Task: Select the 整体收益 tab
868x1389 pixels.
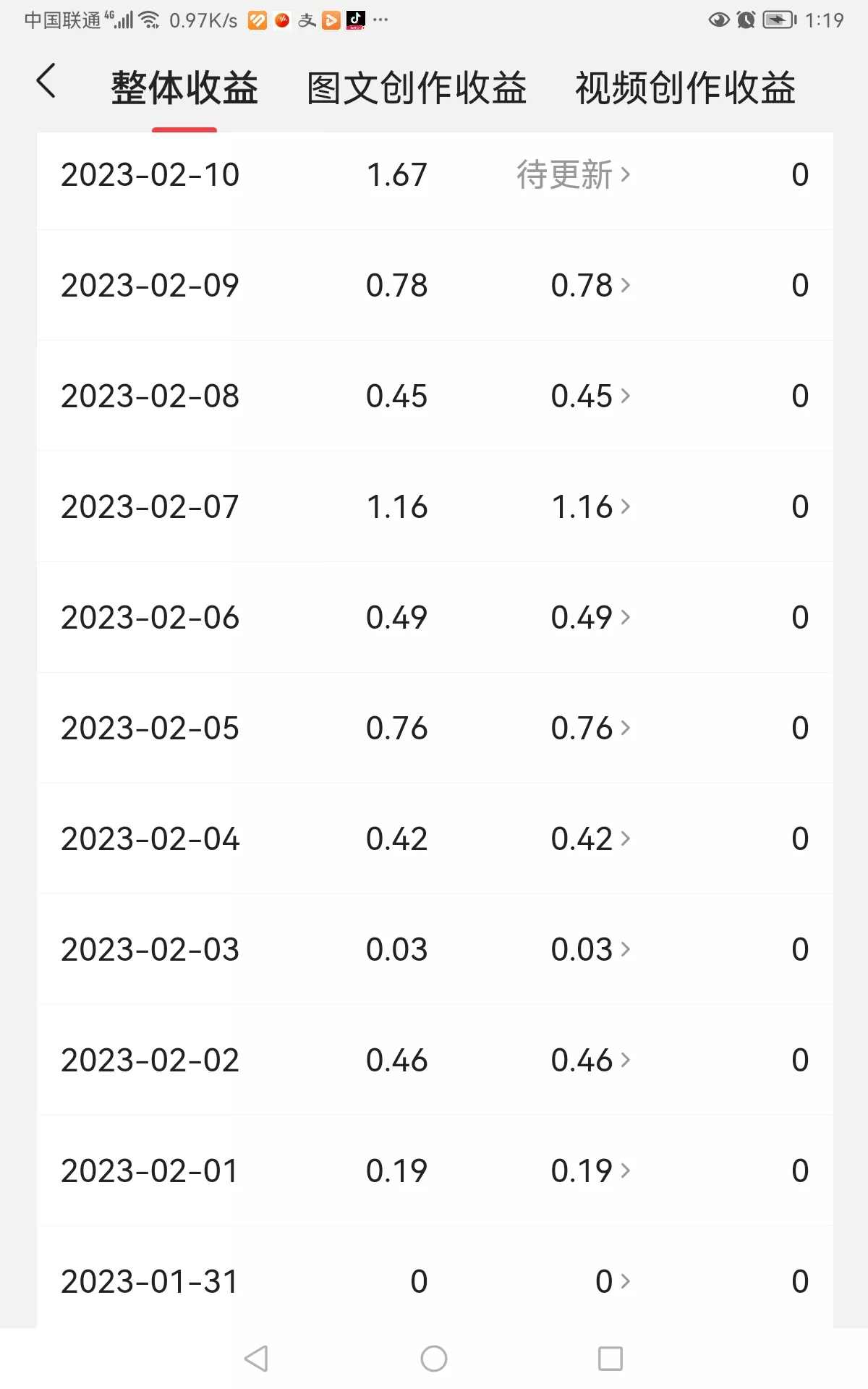Action: (x=184, y=88)
